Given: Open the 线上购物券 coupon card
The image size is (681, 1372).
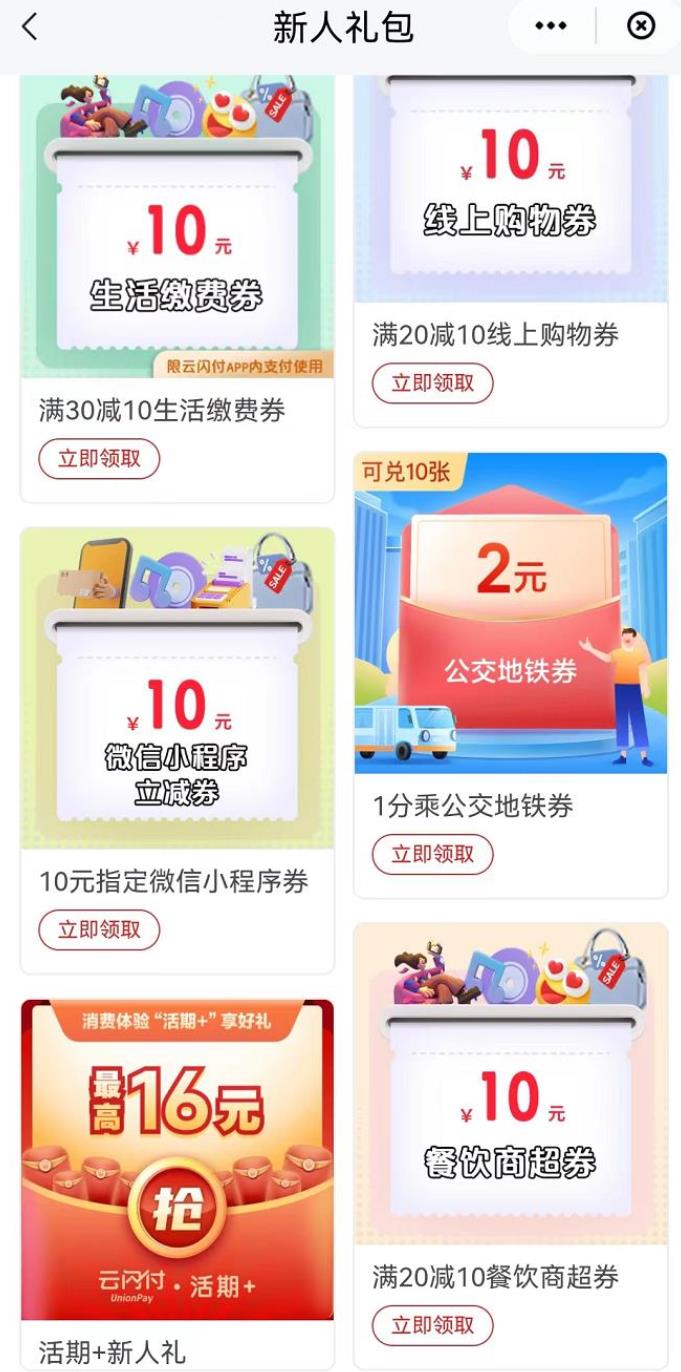Looking at the screenshot, I should tap(510, 190).
